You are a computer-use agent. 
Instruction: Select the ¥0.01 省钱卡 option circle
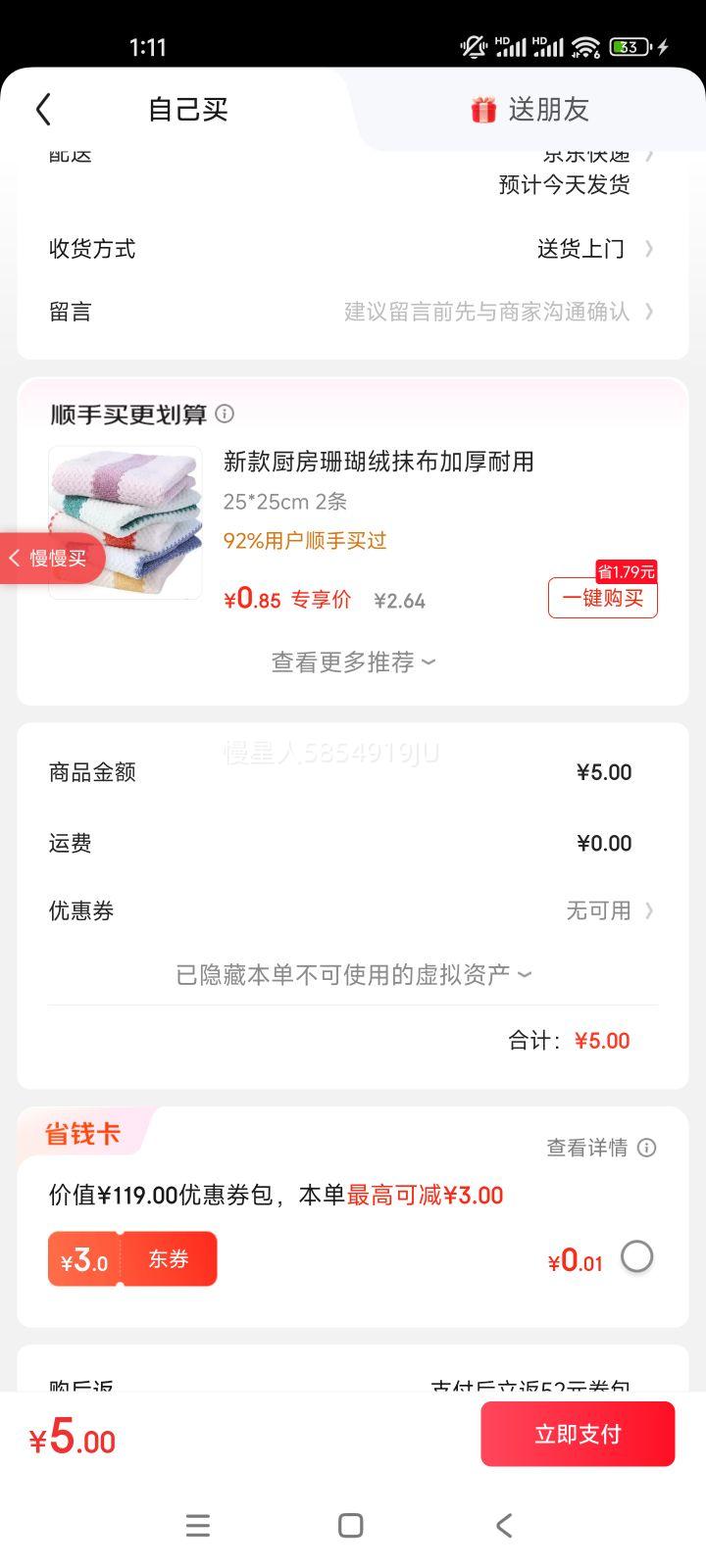637,1256
